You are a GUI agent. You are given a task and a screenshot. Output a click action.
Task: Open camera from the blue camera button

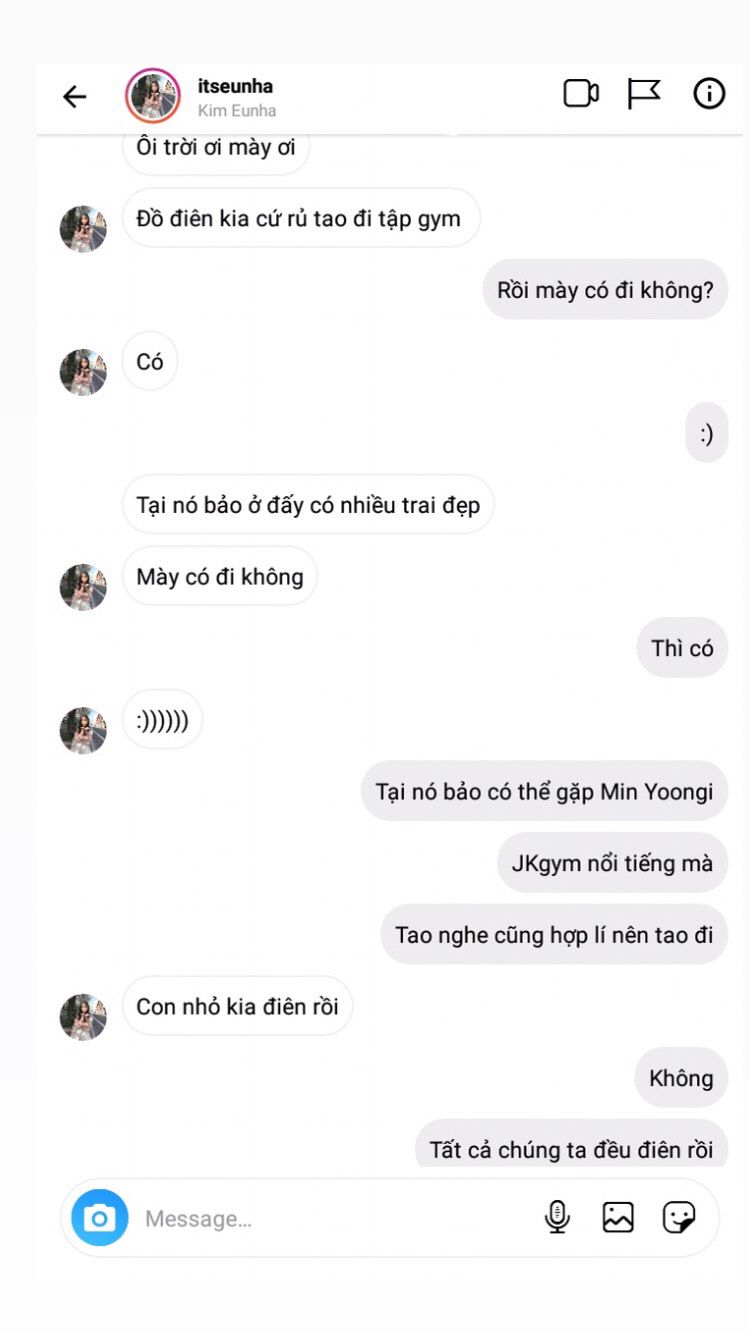click(100, 1217)
